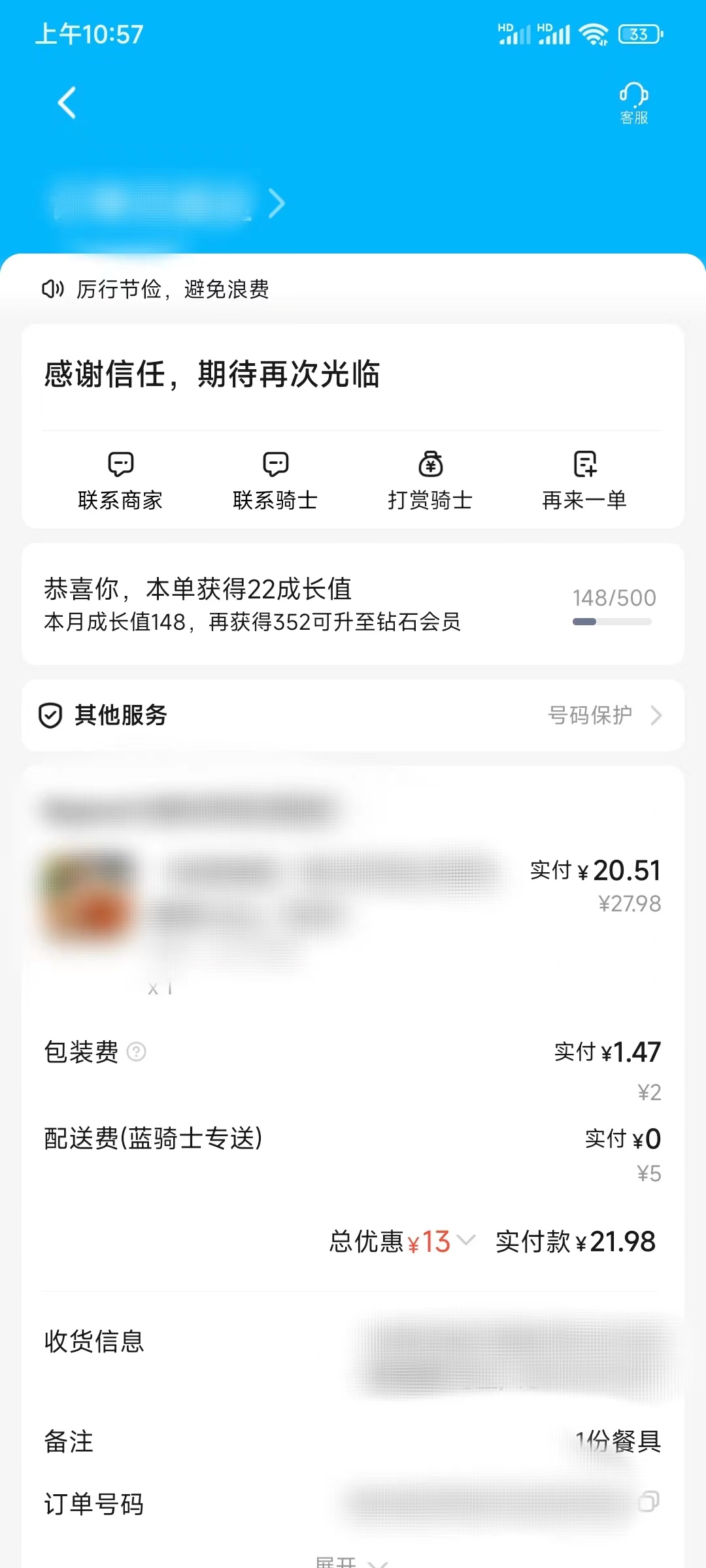Image resolution: width=706 pixels, height=1568 pixels.
Task: Open 号码保护 via its chevron
Action: click(657, 715)
